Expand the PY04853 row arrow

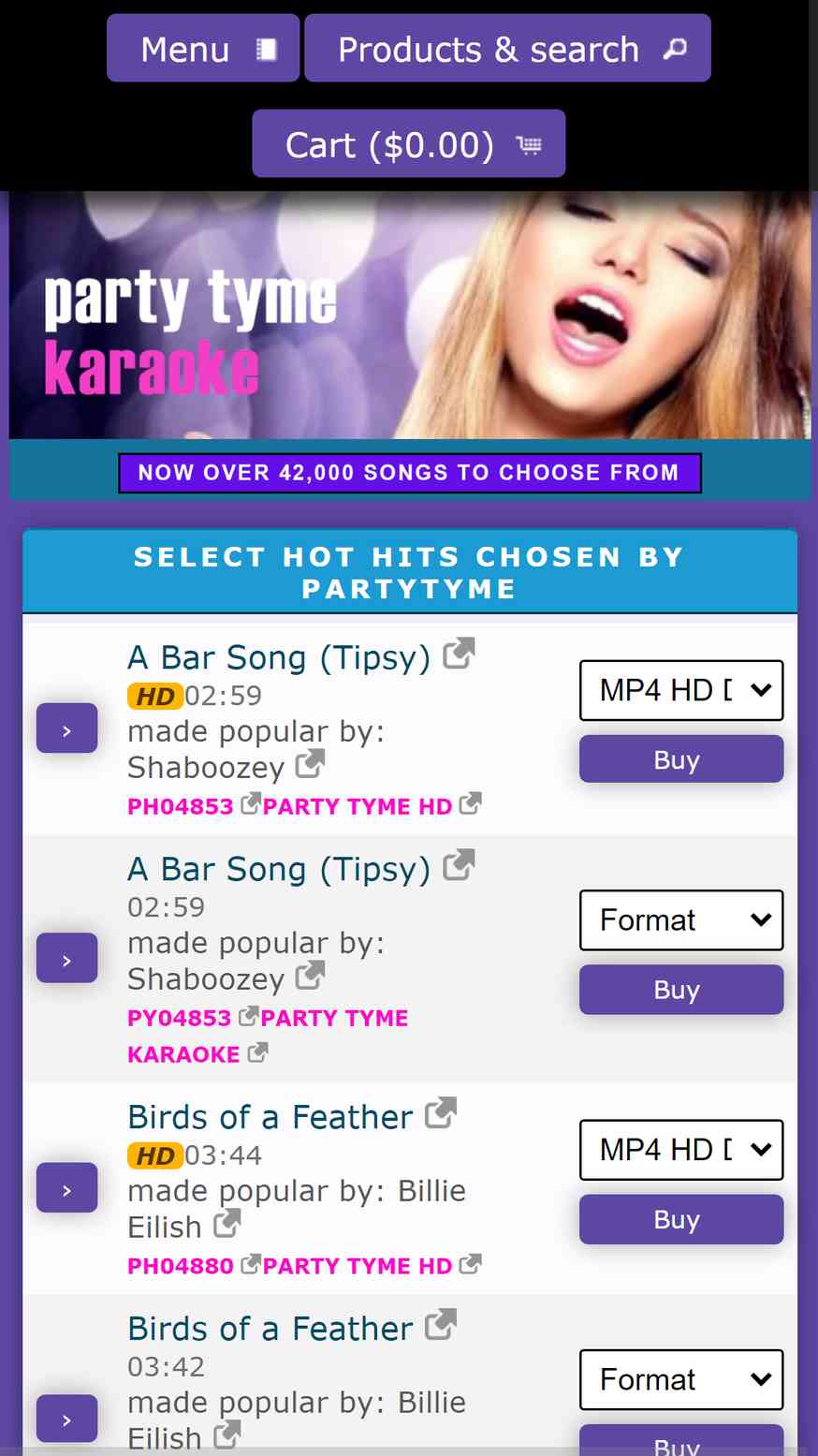point(66,958)
